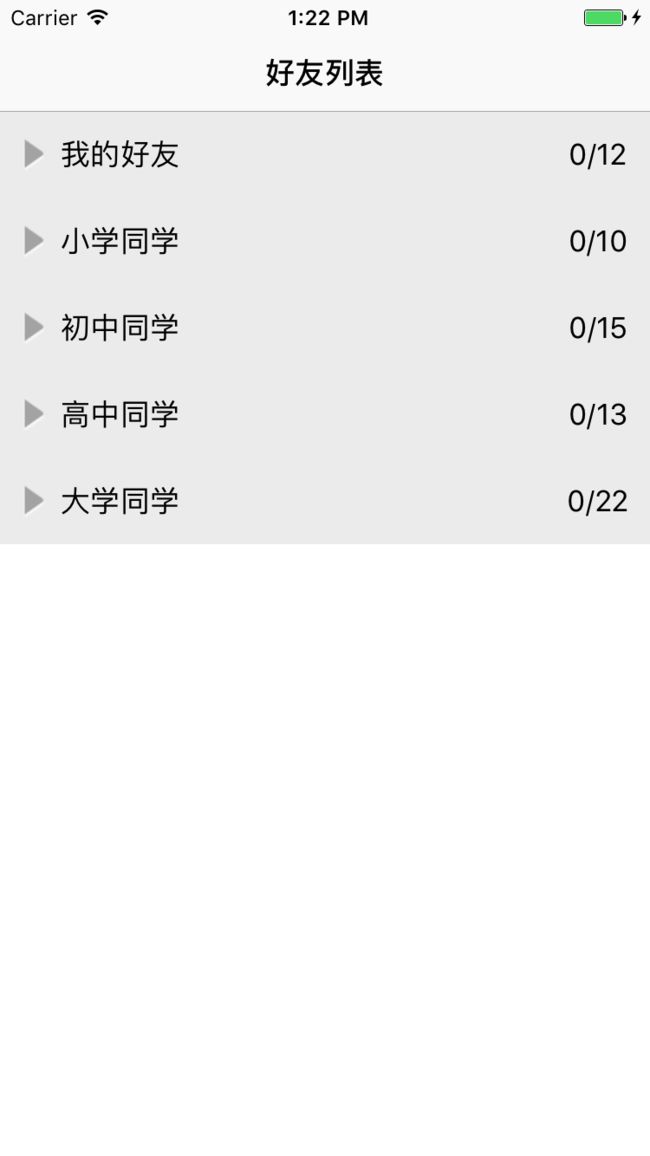Expand the 我的好友 group

[x=325, y=155]
